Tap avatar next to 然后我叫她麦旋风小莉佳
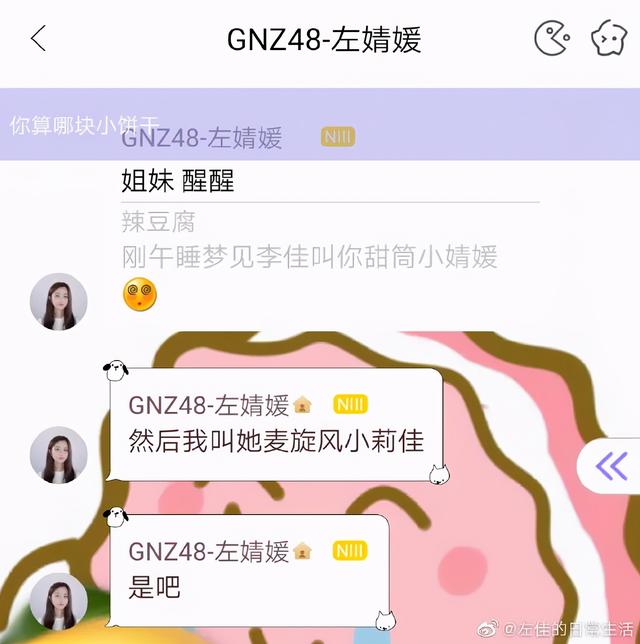 click(58, 455)
